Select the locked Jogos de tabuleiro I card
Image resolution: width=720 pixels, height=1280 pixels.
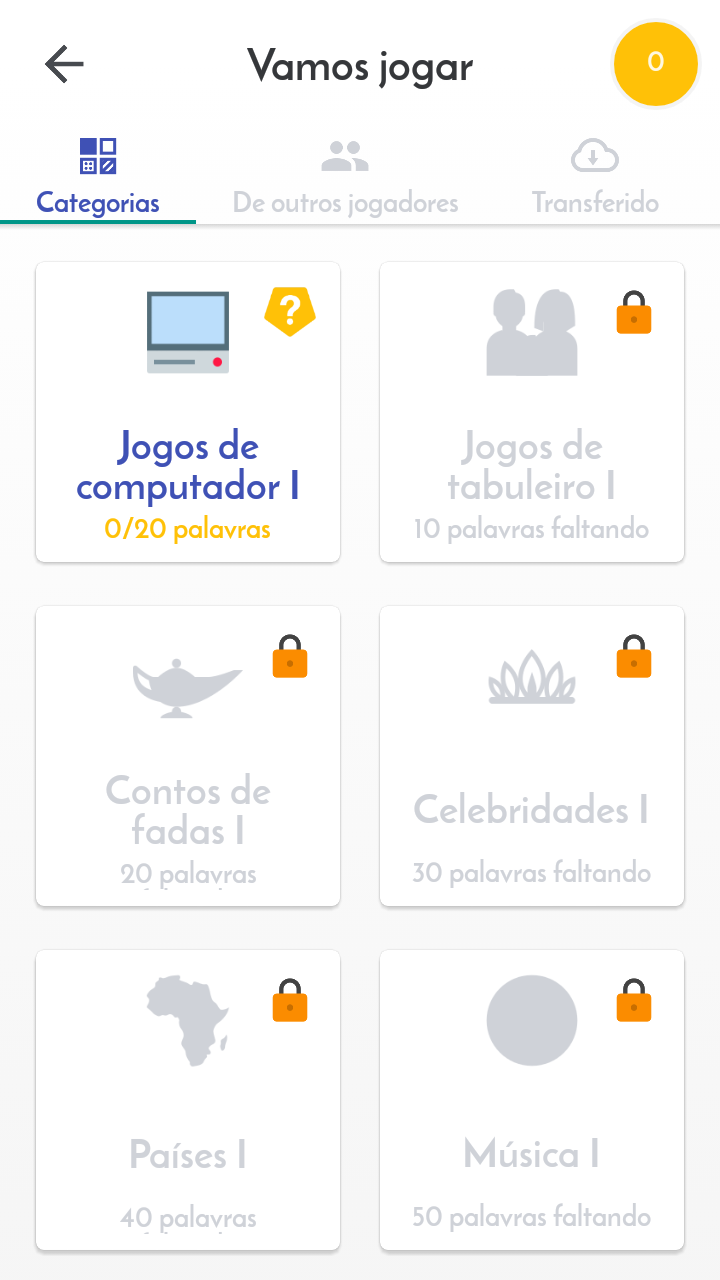click(x=532, y=412)
